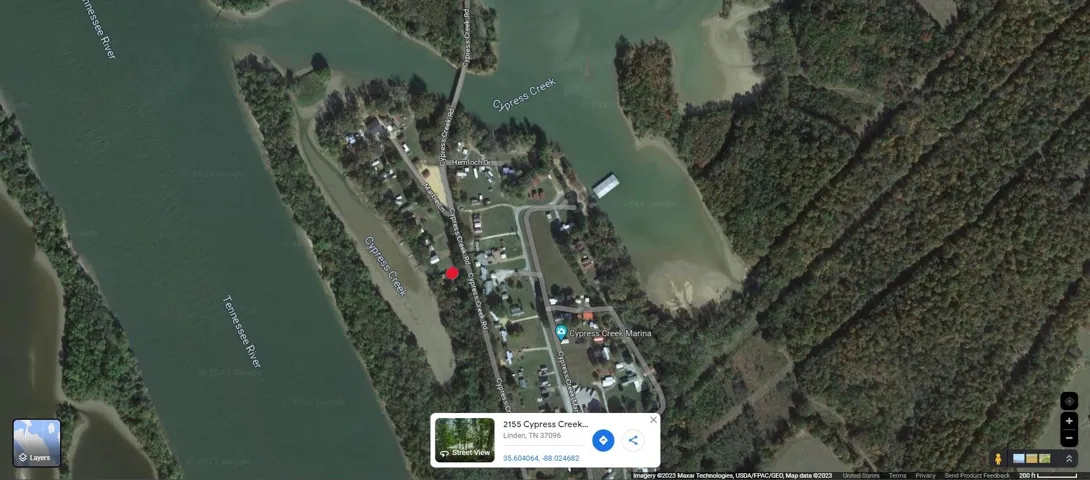Viewport: 1090px width, 480px height.
Task: Close the 2155 Cypress Creek info card
Action: click(x=653, y=420)
